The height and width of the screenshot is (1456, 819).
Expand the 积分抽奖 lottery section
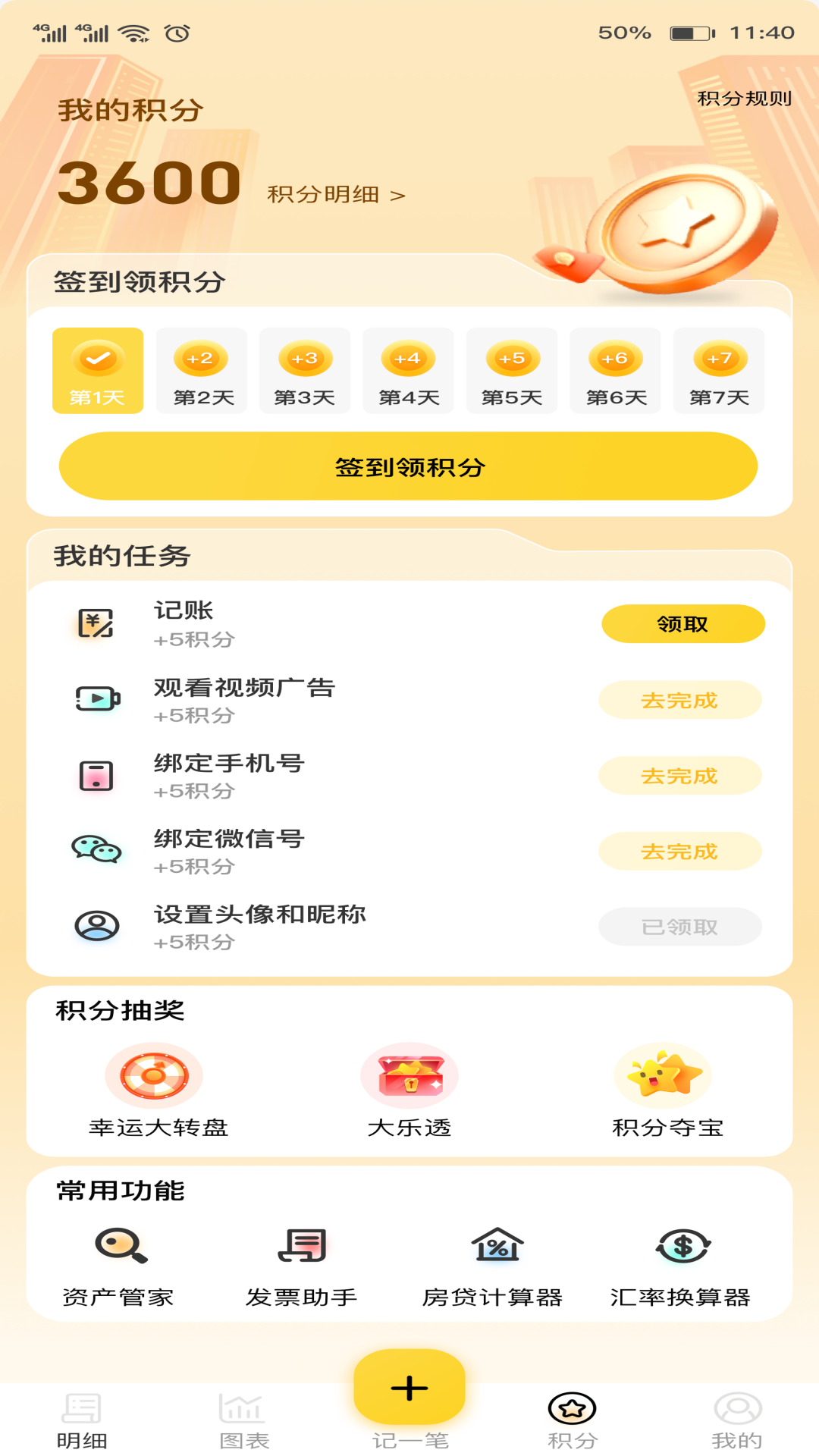[x=118, y=1009]
